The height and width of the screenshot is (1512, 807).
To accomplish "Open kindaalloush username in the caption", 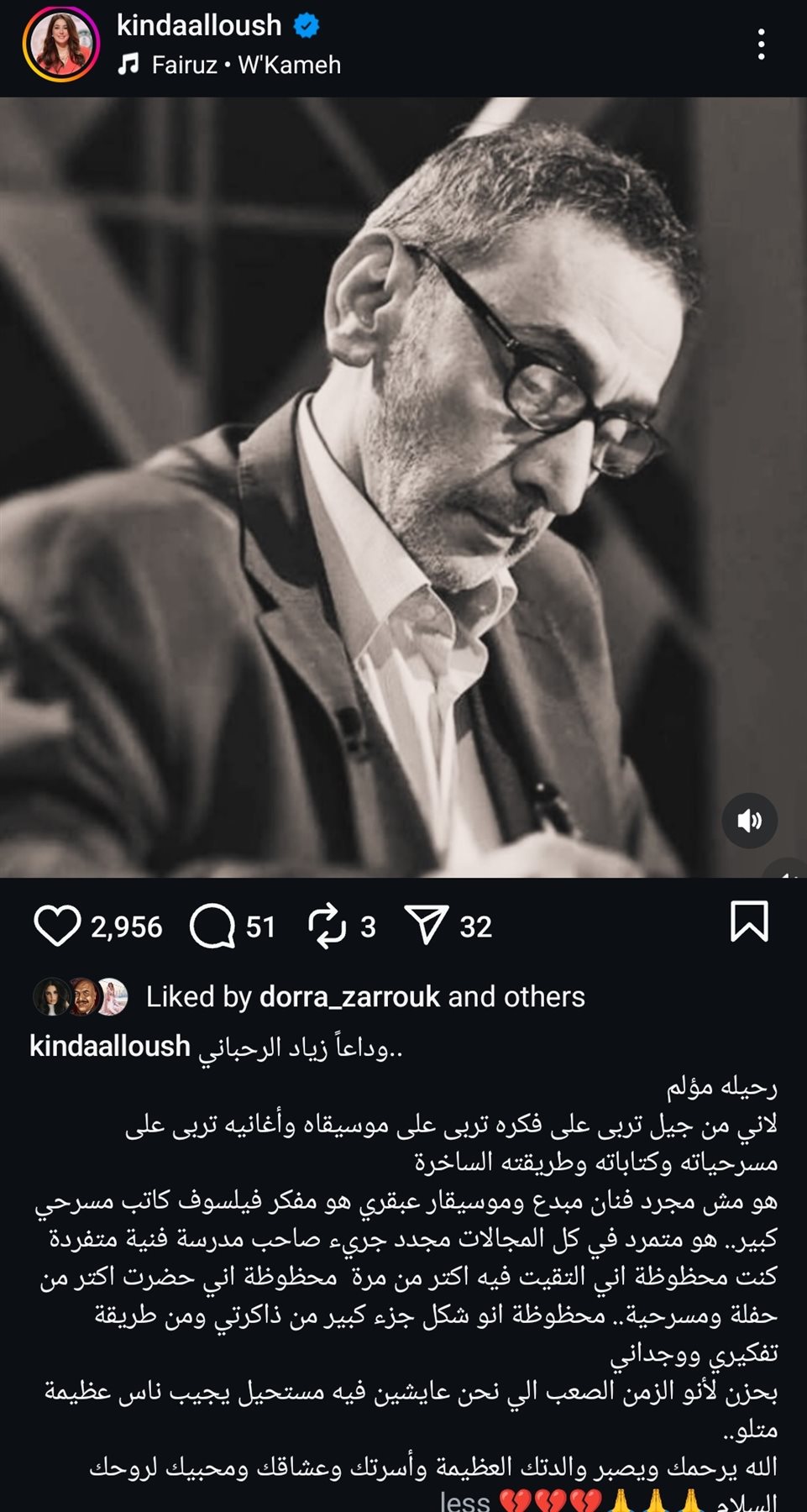I will pos(110,1047).
